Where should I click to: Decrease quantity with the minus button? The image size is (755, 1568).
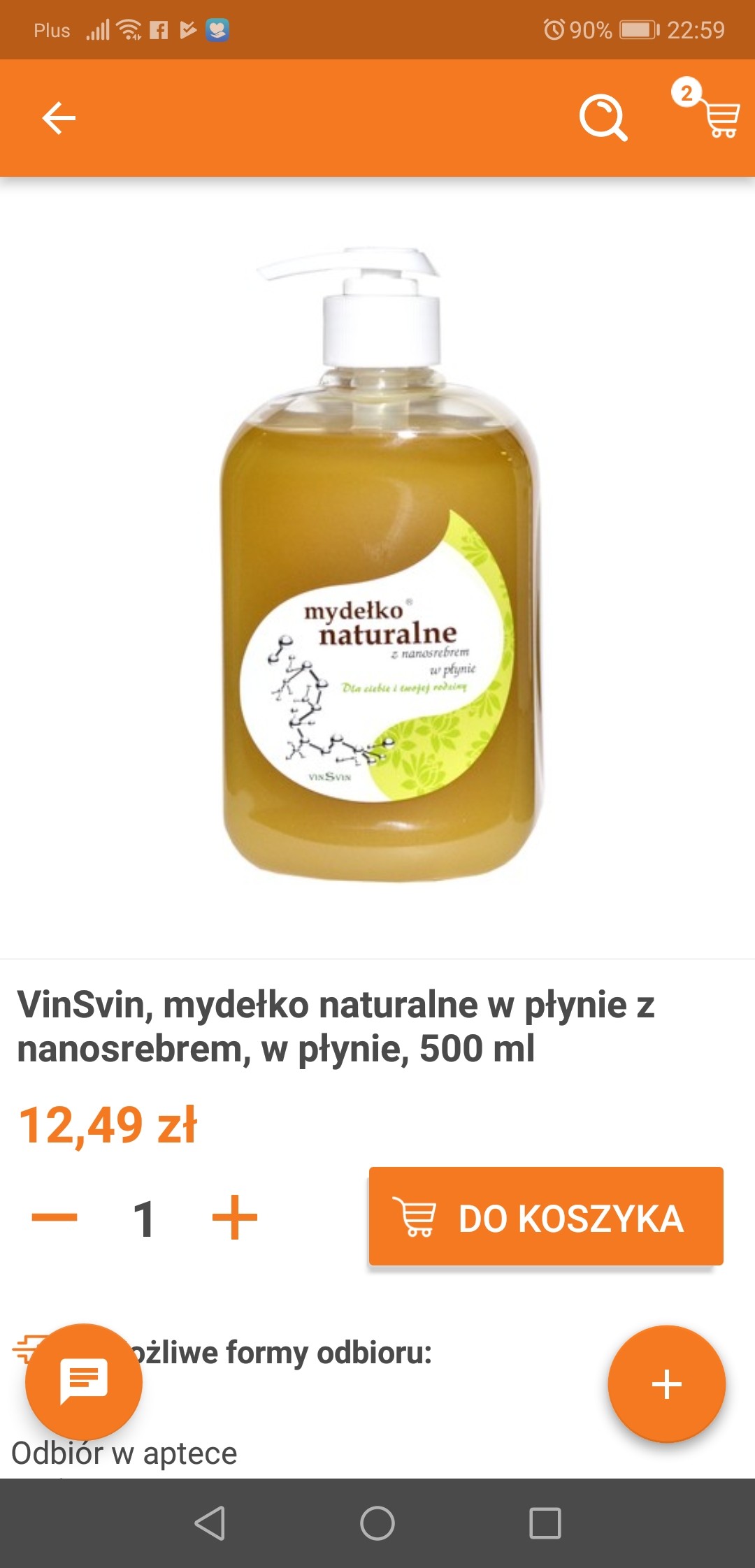coord(55,1217)
